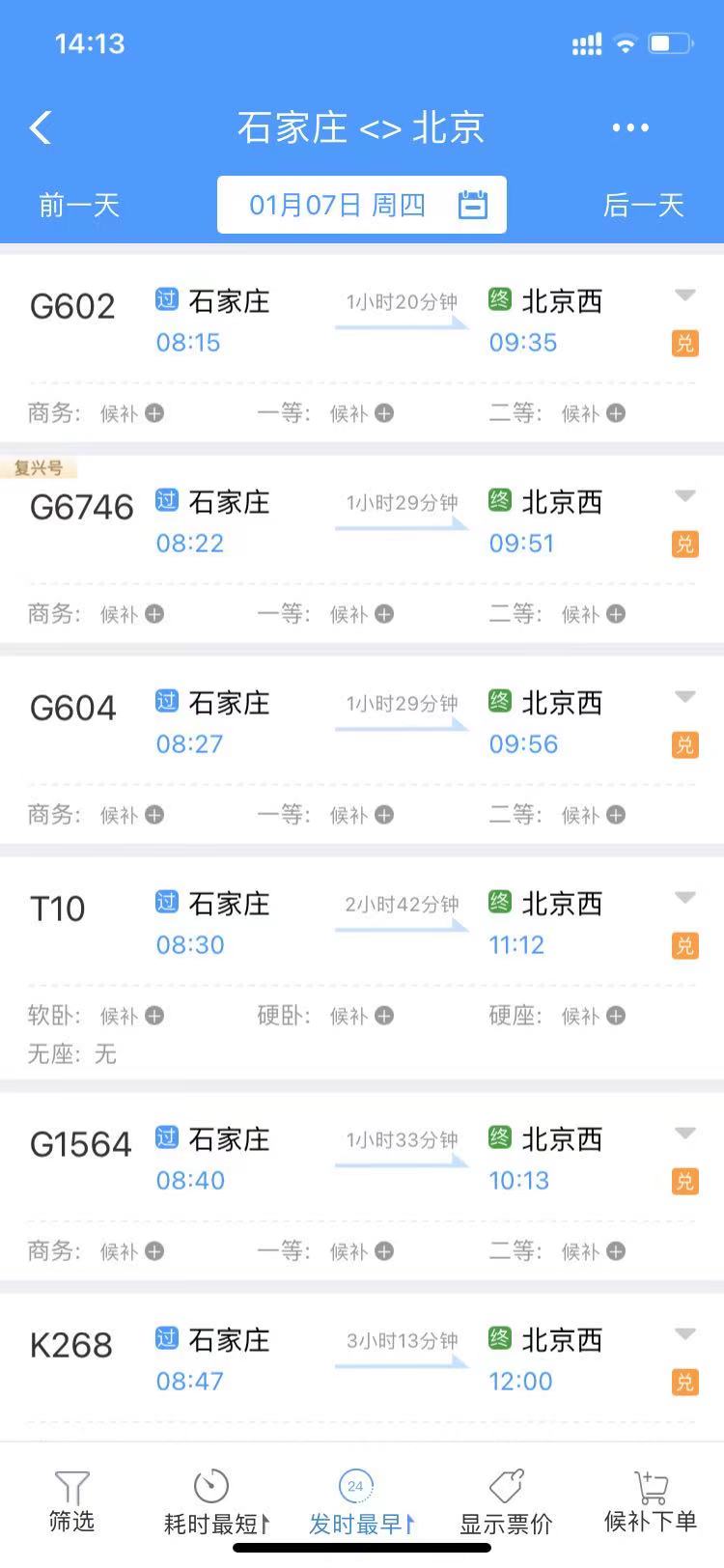This screenshot has height=1568, width=724.
Task: Open 候补下单 waitlist ordering
Action: (x=650, y=1502)
